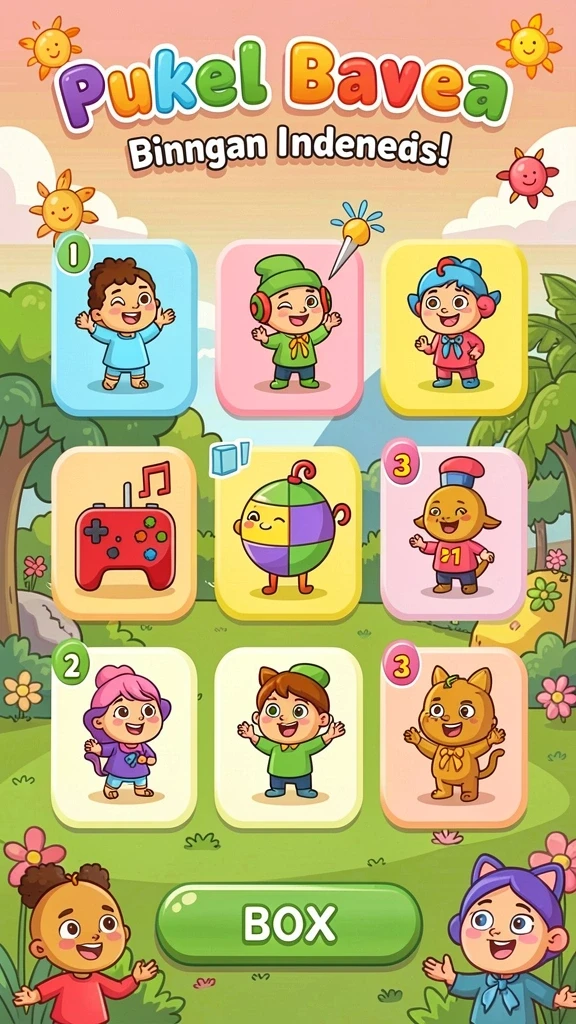The width and height of the screenshot is (576, 1024).
Task: Select the purple, yellow and green ball character
Action: 288,533
